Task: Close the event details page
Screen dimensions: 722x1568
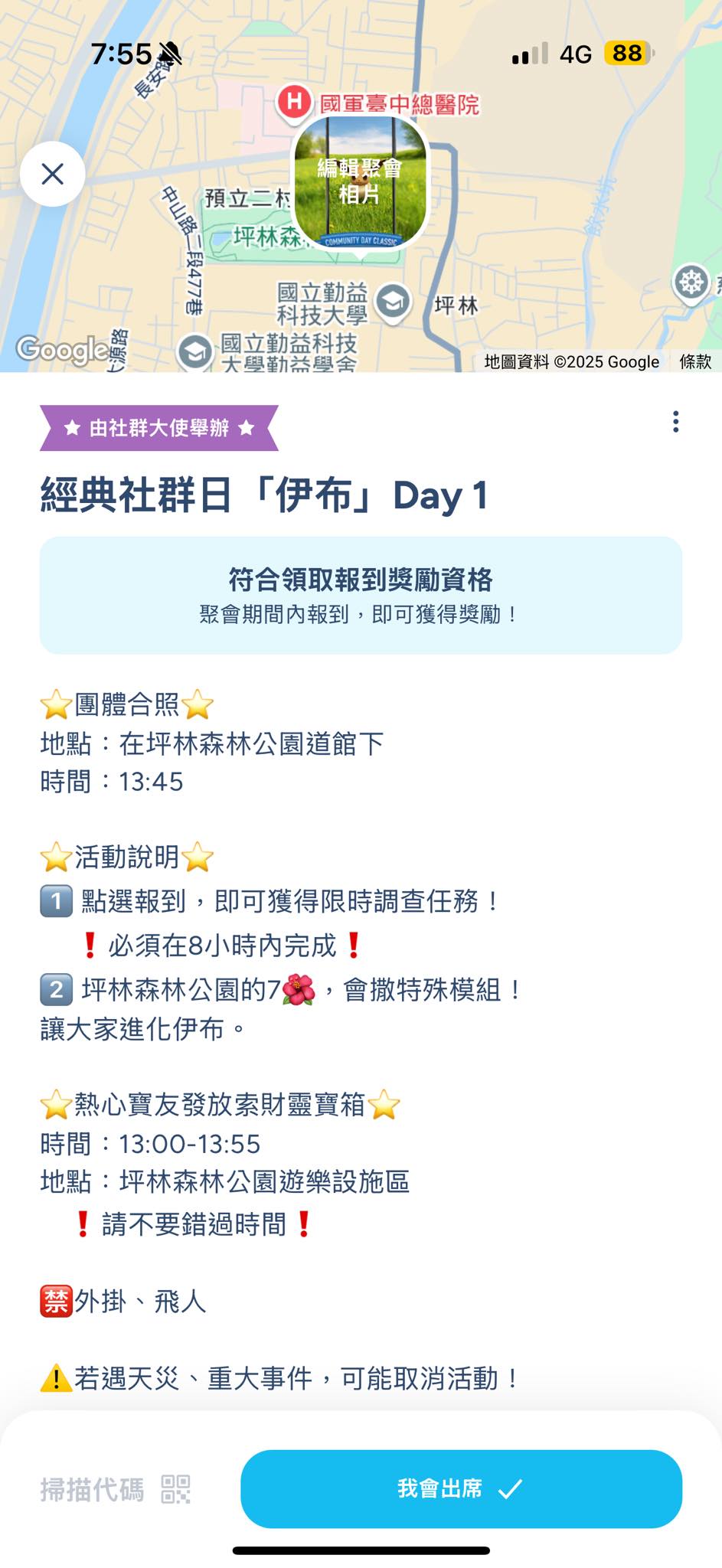Action: pos(52,175)
